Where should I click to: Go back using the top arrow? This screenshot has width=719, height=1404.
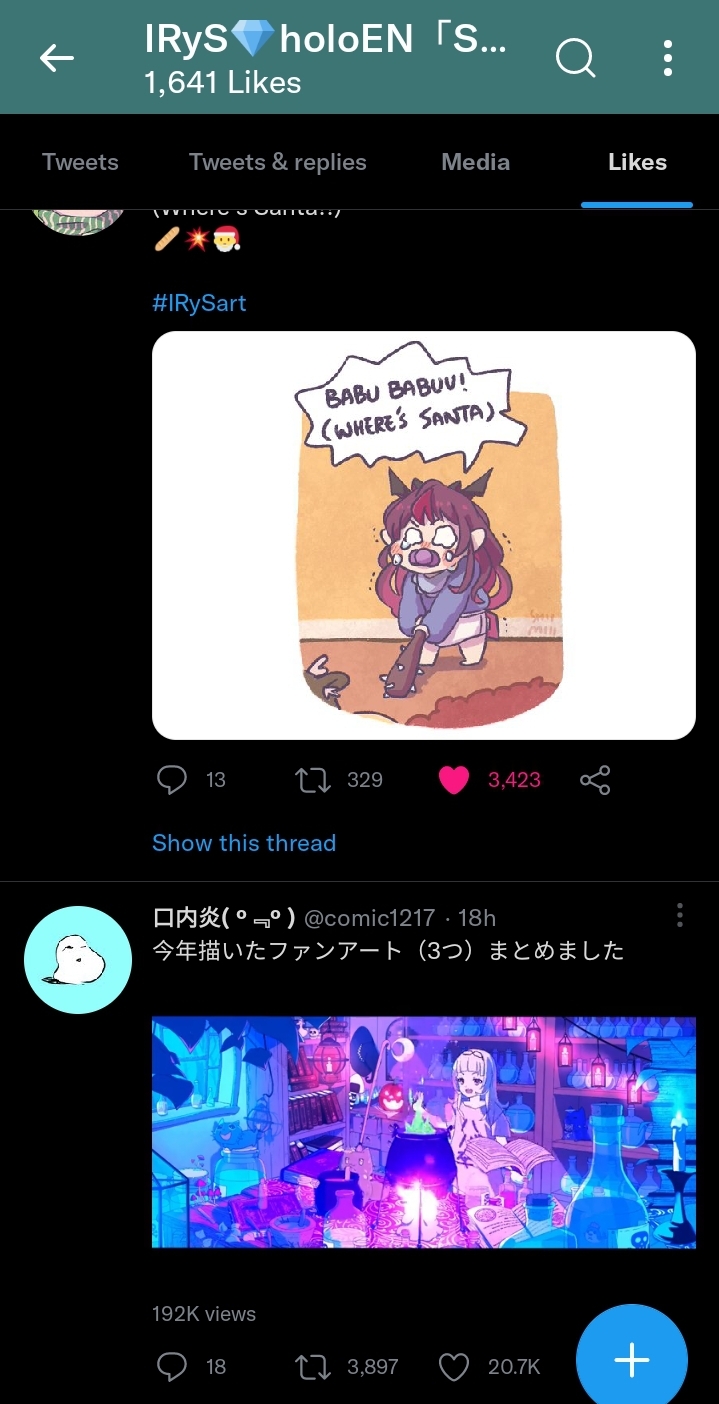[57, 59]
